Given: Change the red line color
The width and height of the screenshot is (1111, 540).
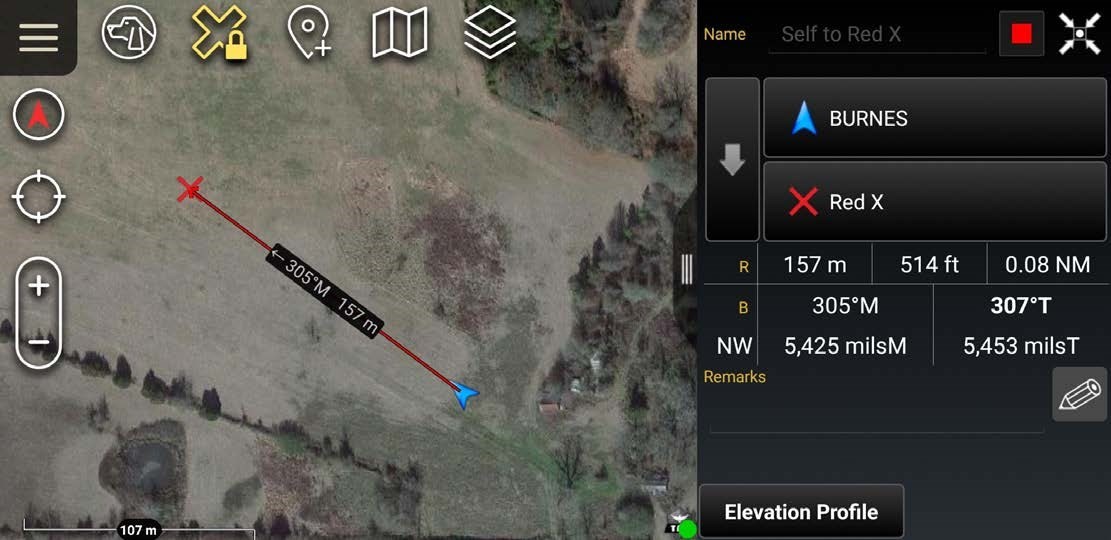Looking at the screenshot, I should pyautogui.click(x=1021, y=34).
